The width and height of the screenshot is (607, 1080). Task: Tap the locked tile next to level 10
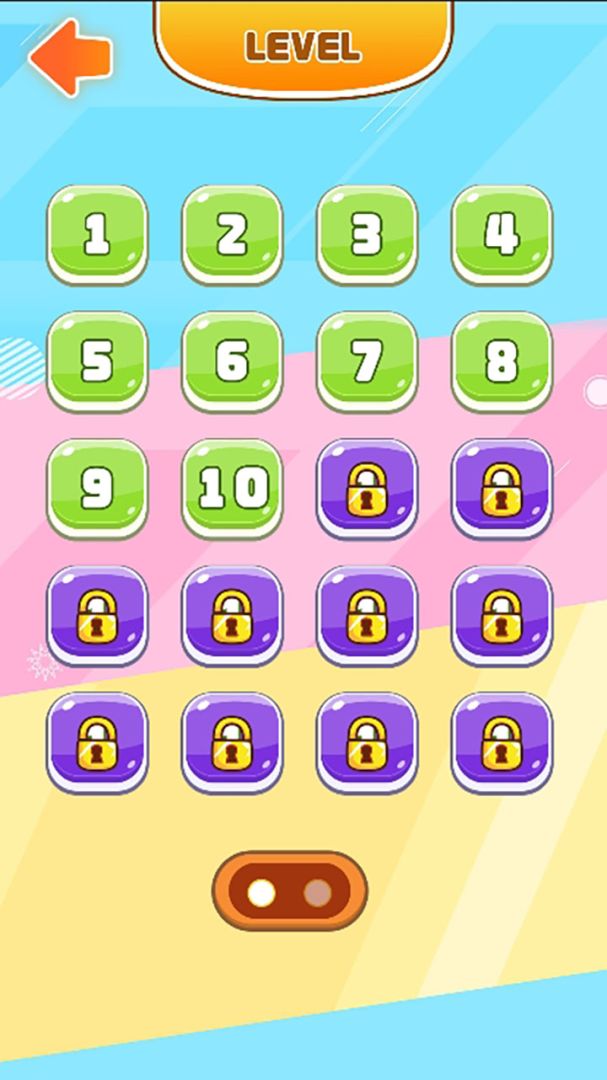pyautogui.click(x=367, y=488)
